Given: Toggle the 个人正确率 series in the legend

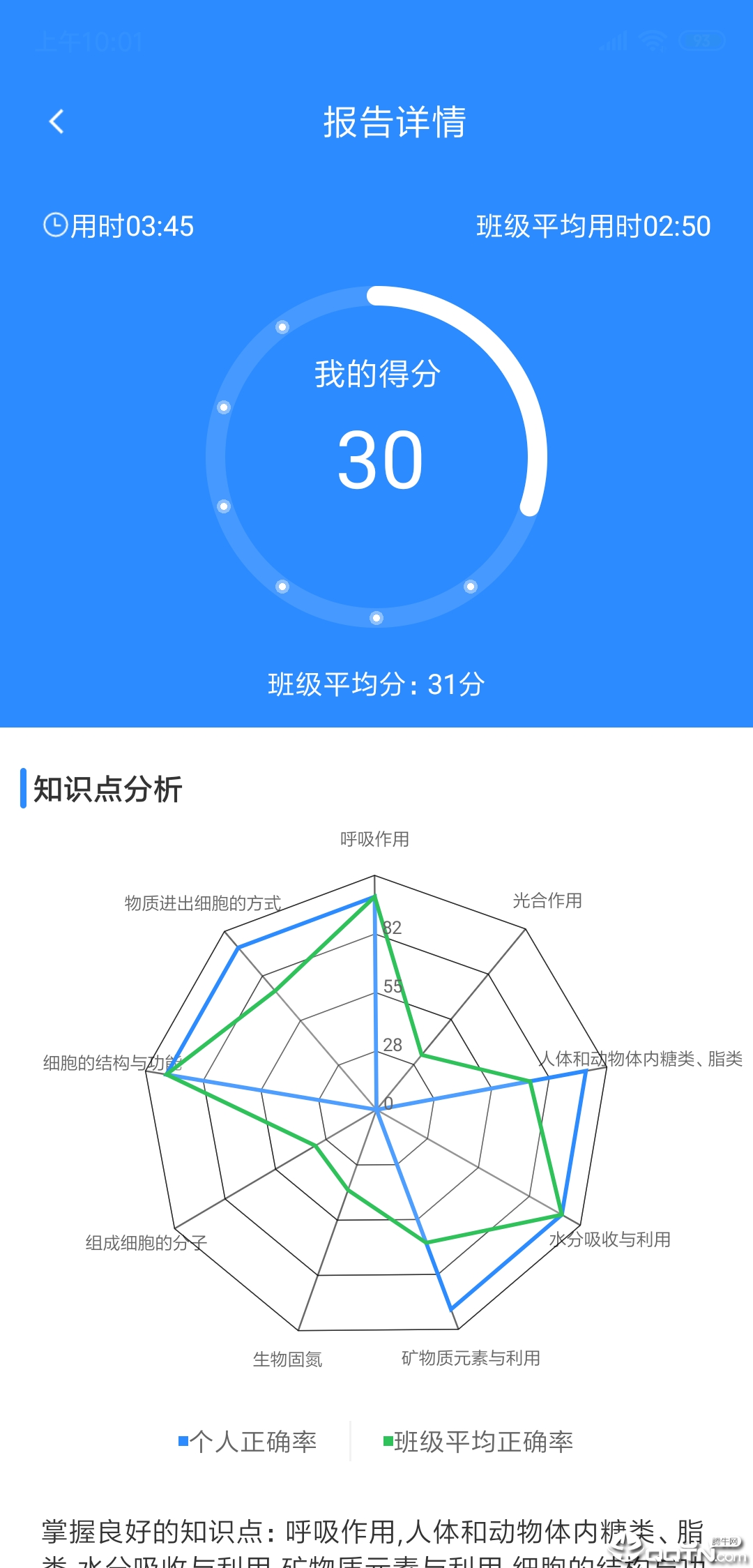Looking at the screenshot, I should tap(248, 1441).
